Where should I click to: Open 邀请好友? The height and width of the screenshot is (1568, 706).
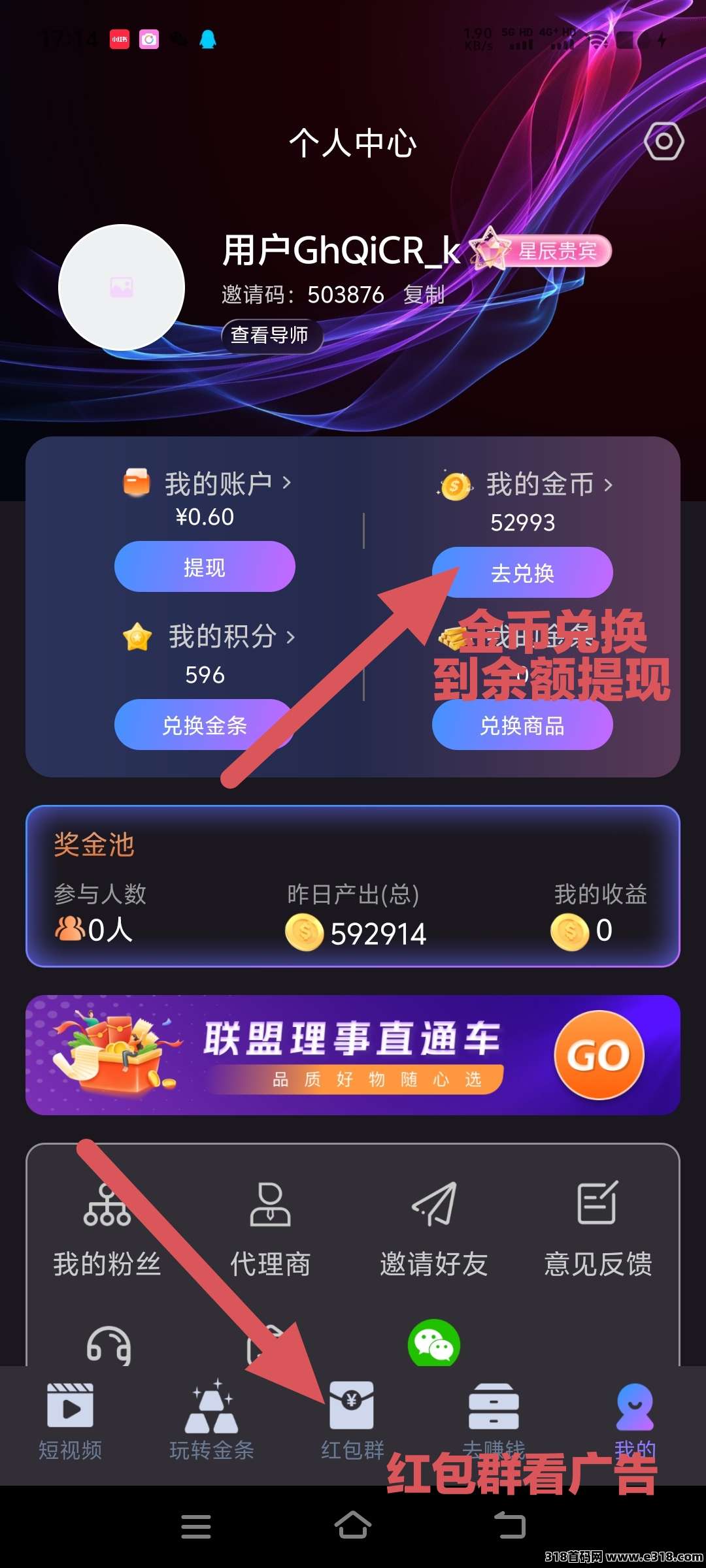(434, 1228)
